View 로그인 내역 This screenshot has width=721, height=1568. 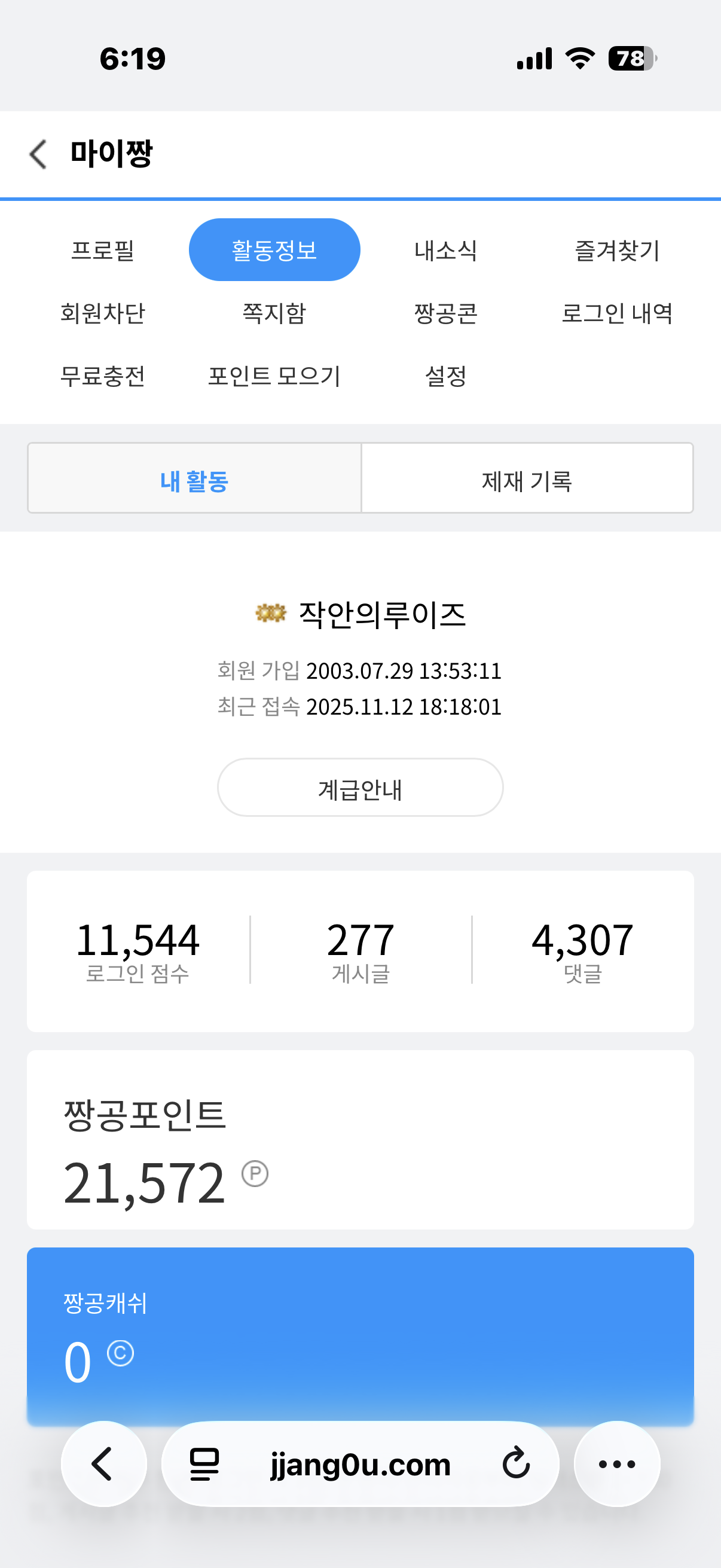click(617, 313)
